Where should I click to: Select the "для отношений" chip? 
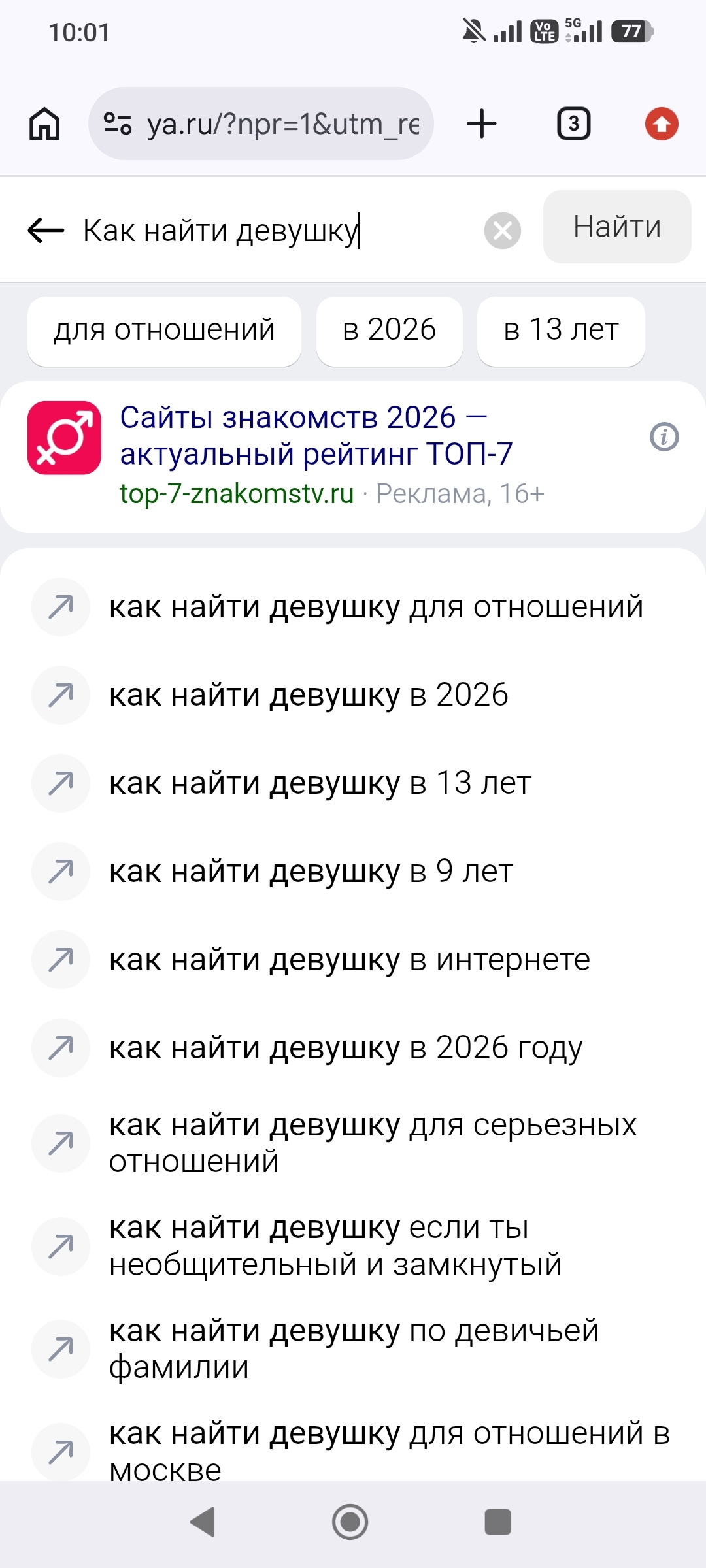point(164,331)
